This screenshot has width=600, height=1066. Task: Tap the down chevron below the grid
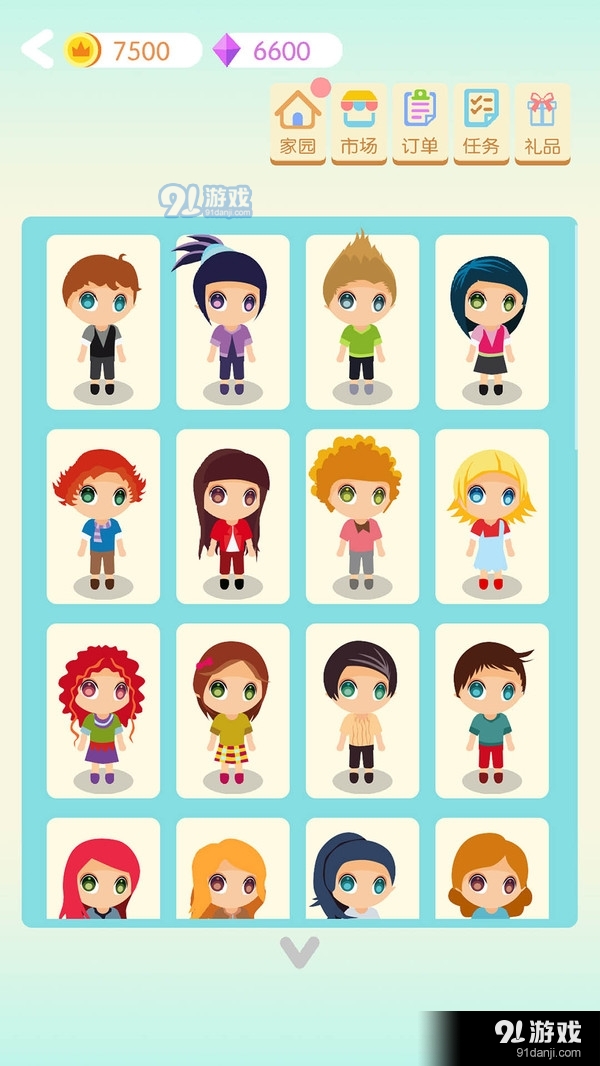299,952
